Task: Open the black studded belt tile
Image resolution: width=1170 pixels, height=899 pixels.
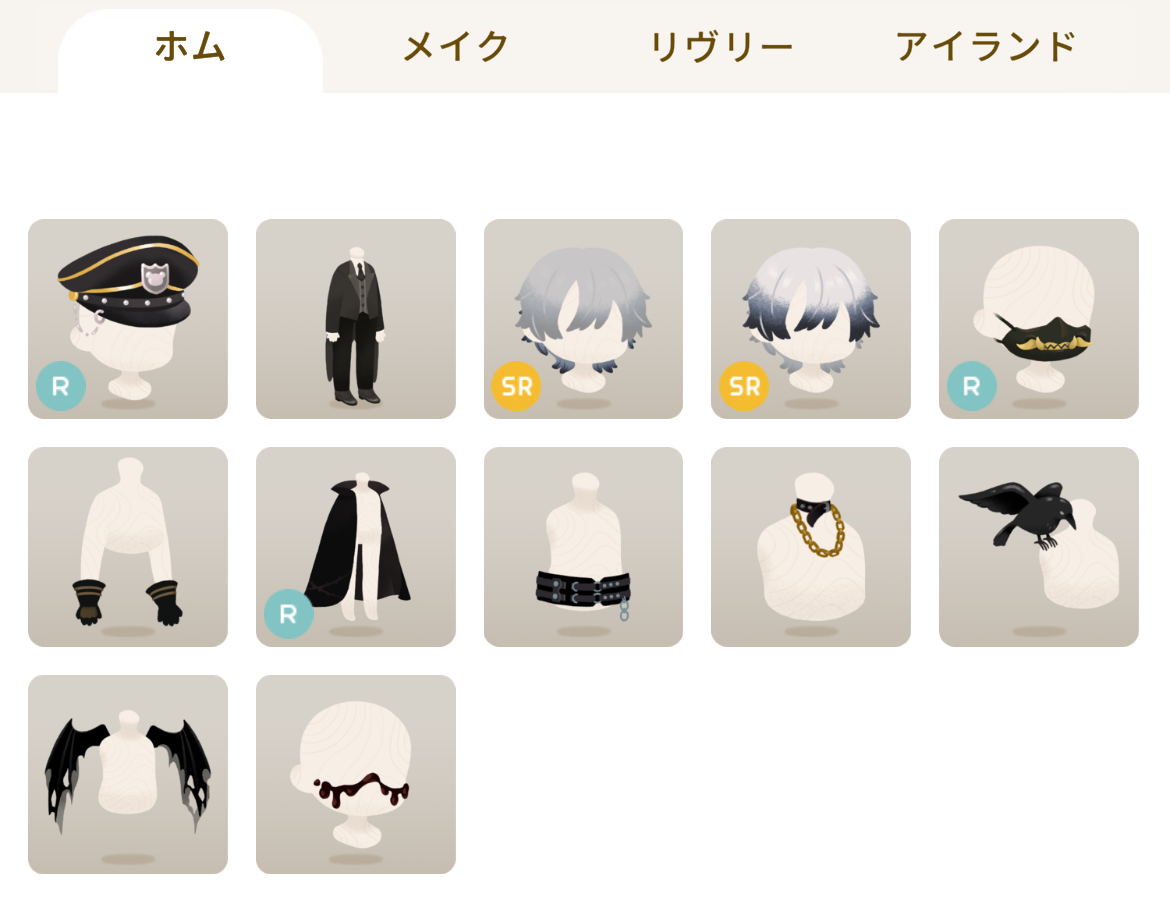Action: tap(583, 546)
